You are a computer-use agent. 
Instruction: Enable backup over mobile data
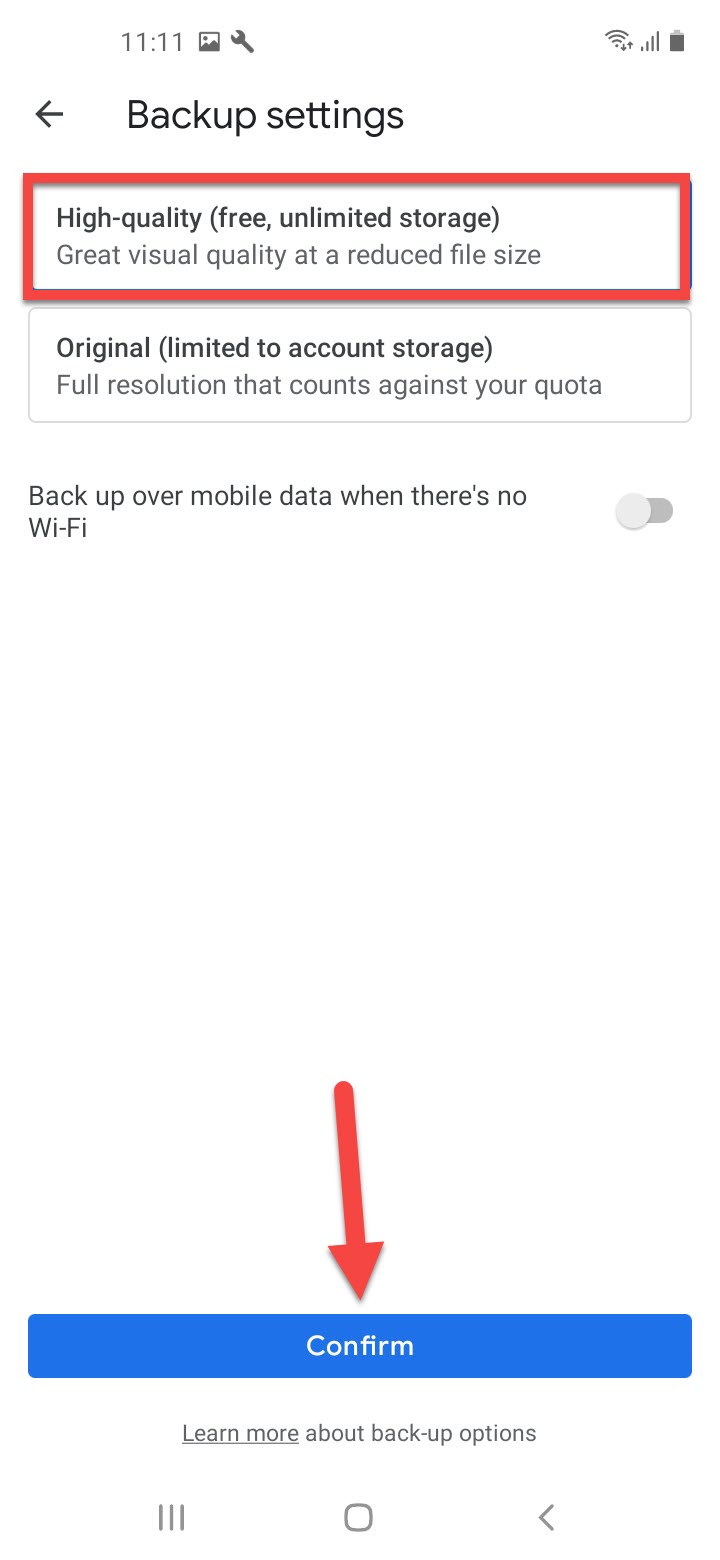click(645, 512)
